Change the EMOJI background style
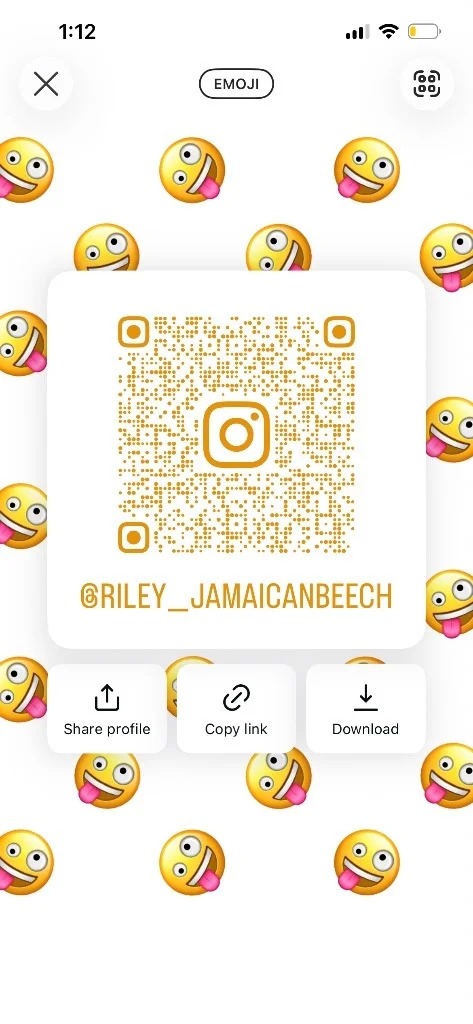Screen dimensions: 473x1024 point(236,84)
